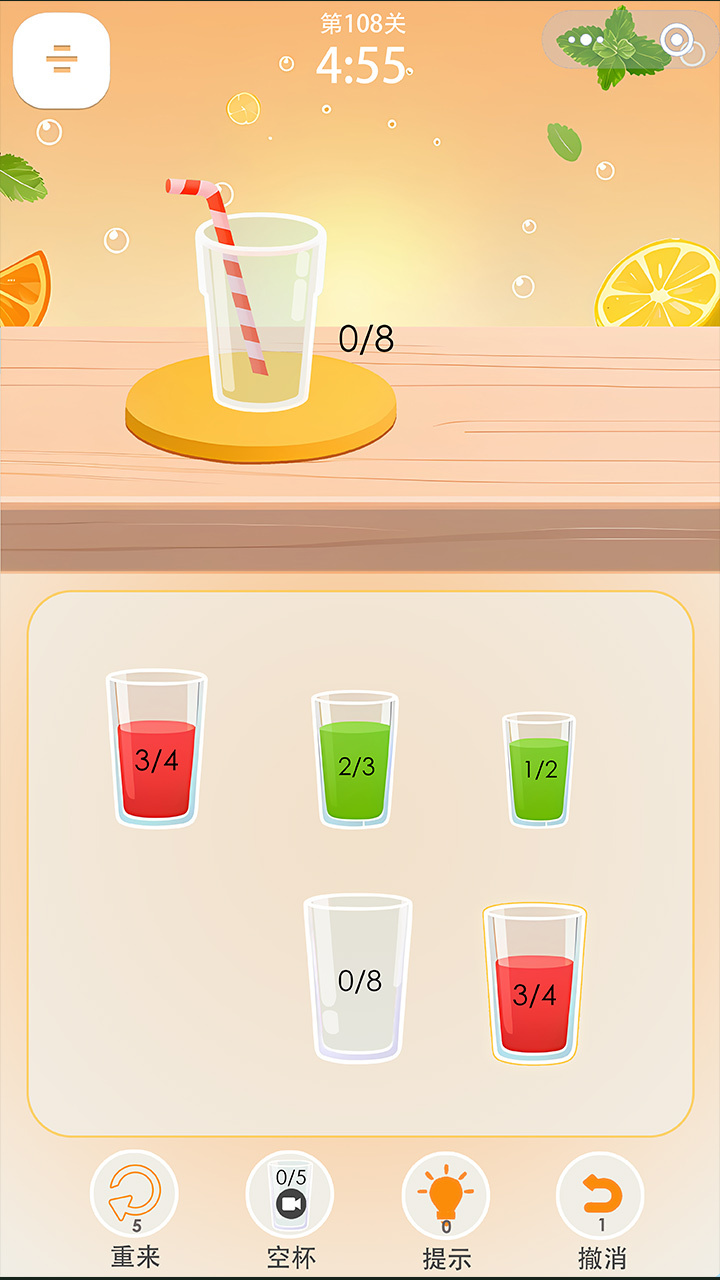Choose the empty 0/8 glass in the tray

358,977
